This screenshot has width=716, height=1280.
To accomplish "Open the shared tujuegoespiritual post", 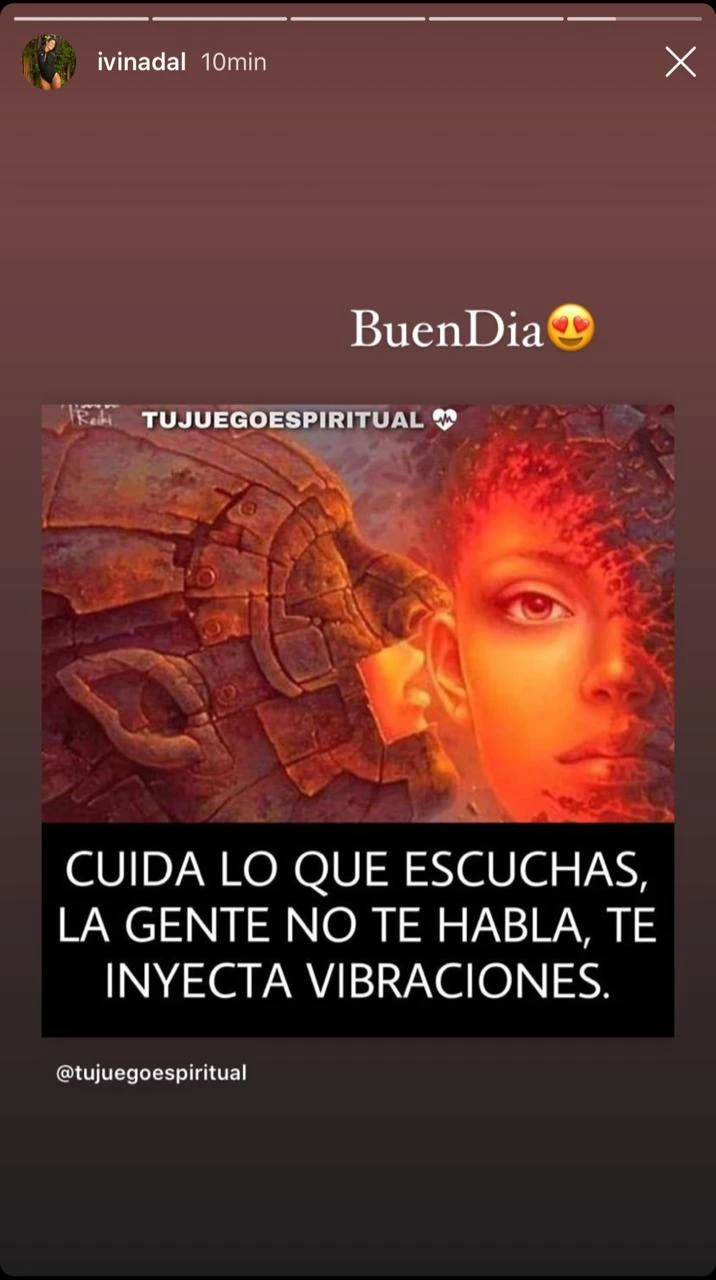I will pyautogui.click(x=357, y=720).
